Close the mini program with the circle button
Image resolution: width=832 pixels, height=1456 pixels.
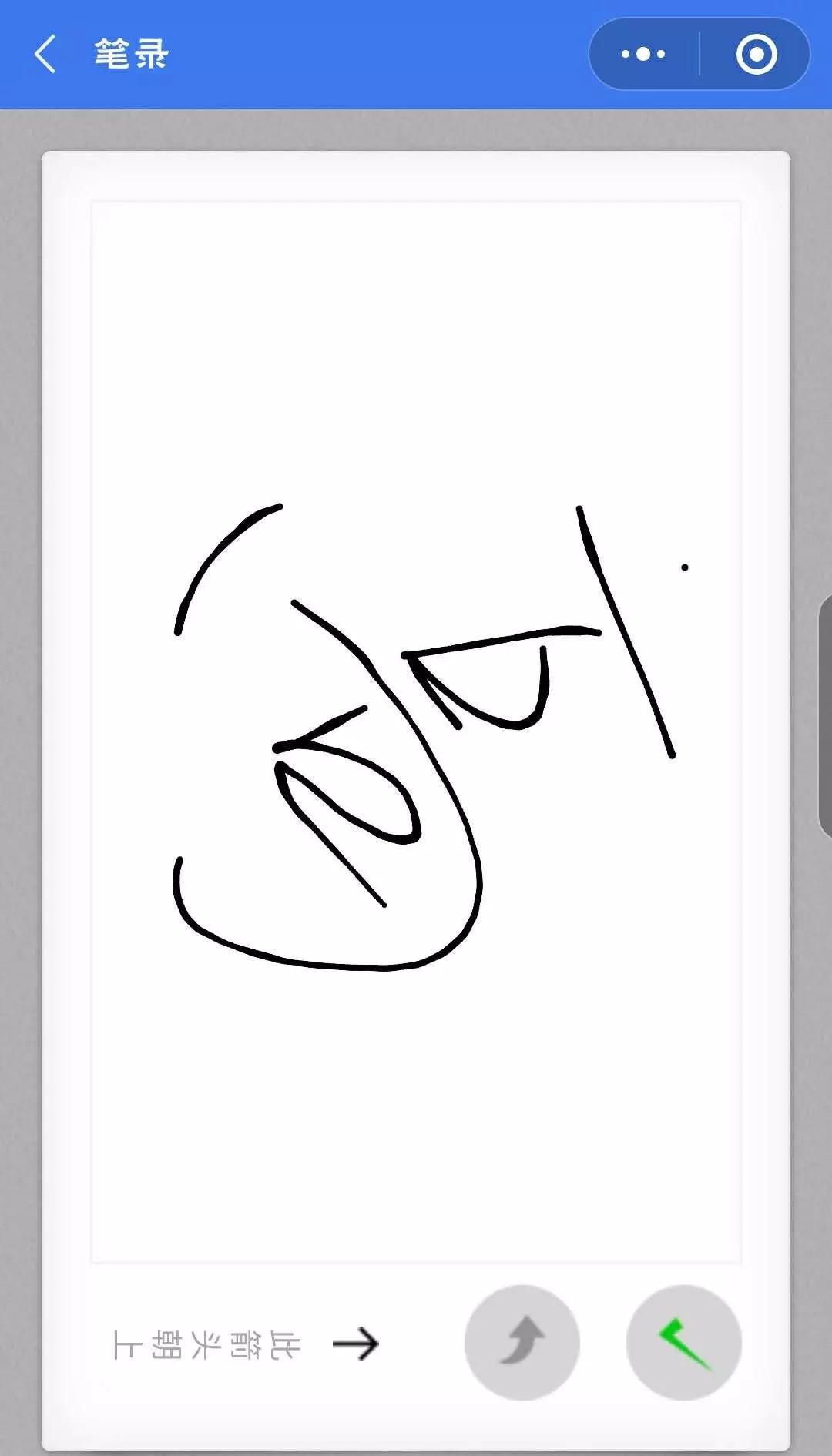click(756, 55)
